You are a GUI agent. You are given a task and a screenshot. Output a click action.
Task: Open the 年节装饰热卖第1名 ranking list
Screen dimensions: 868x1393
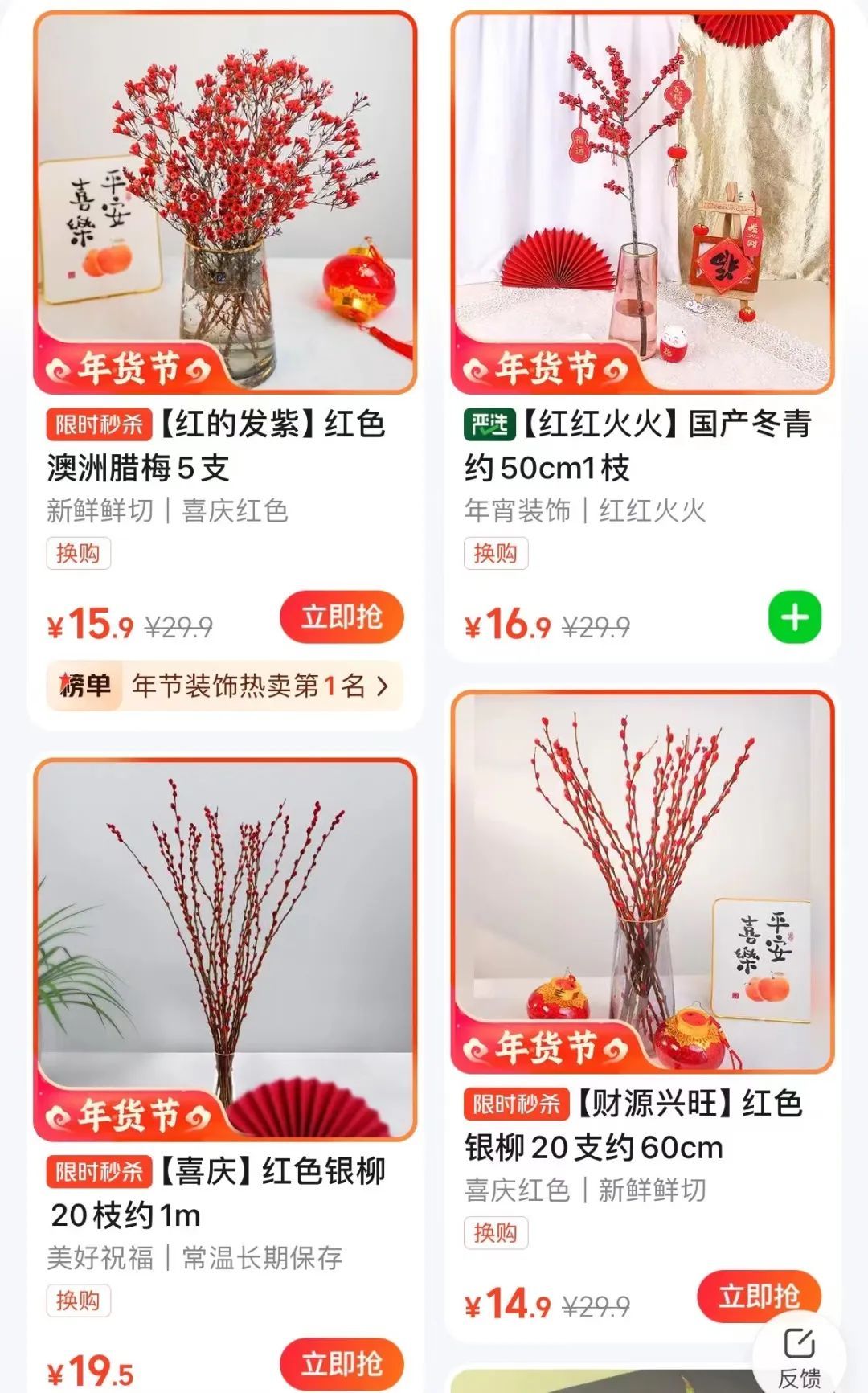click(x=223, y=686)
